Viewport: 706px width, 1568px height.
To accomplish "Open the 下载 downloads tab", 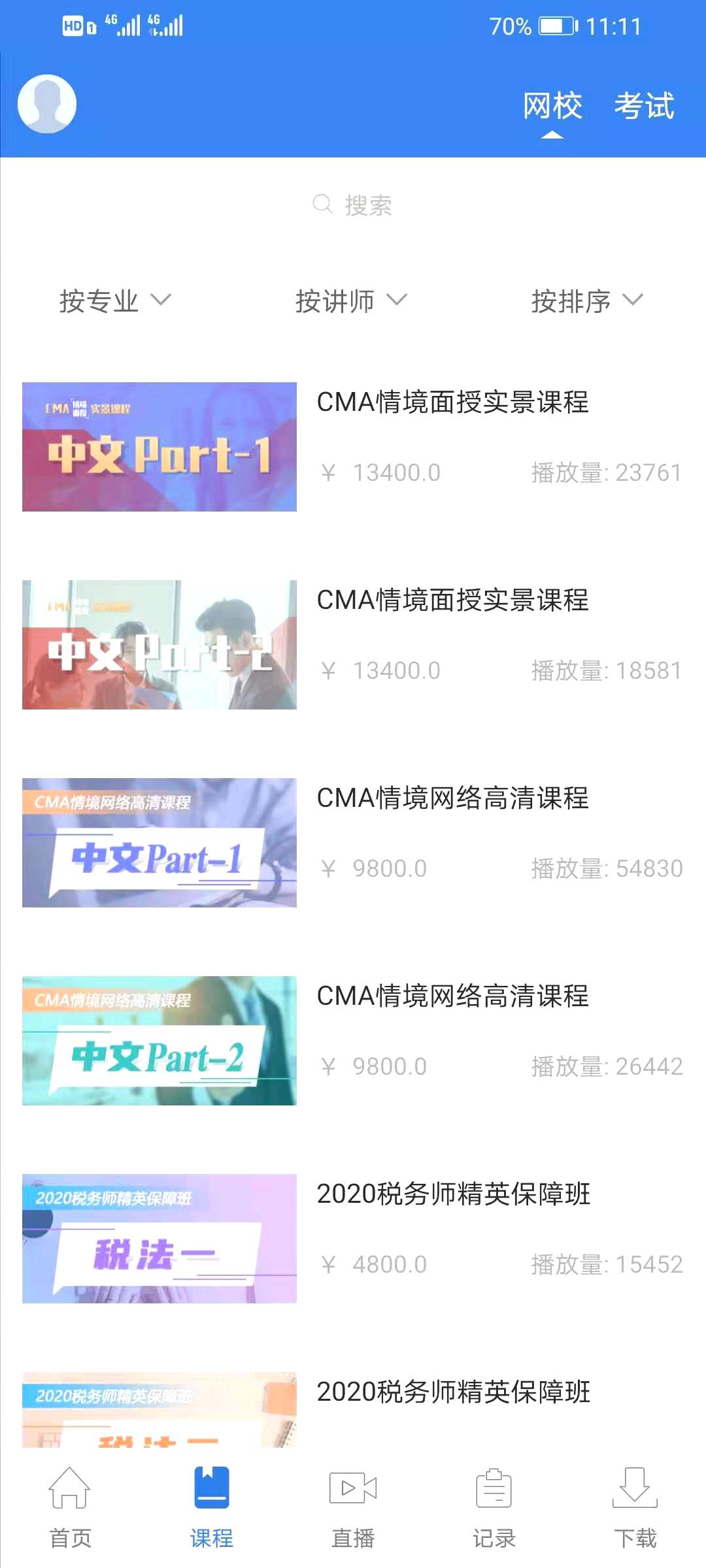I will click(x=635, y=1508).
